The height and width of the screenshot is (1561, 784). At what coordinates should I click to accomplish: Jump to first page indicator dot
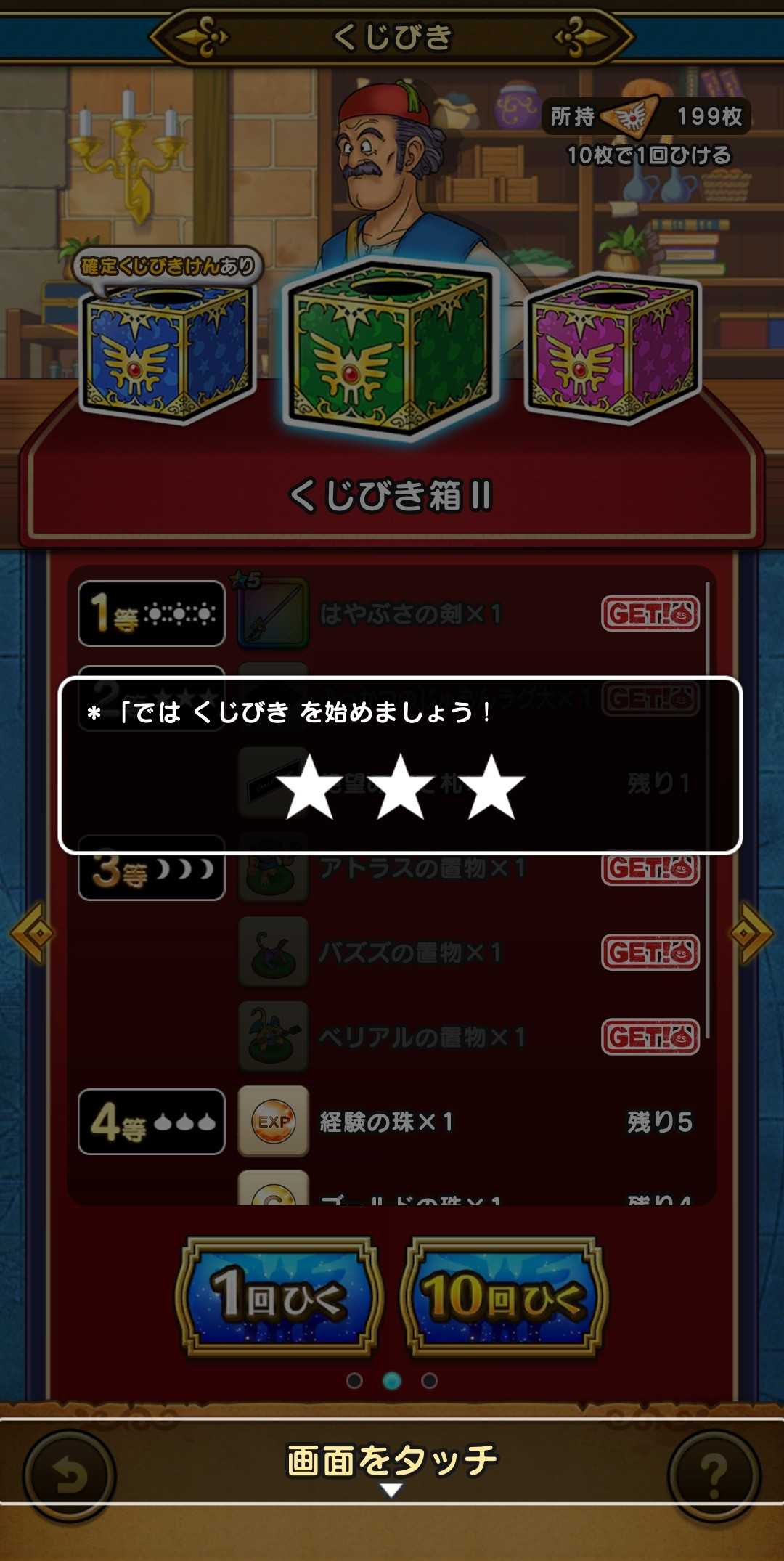click(354, 1380)
